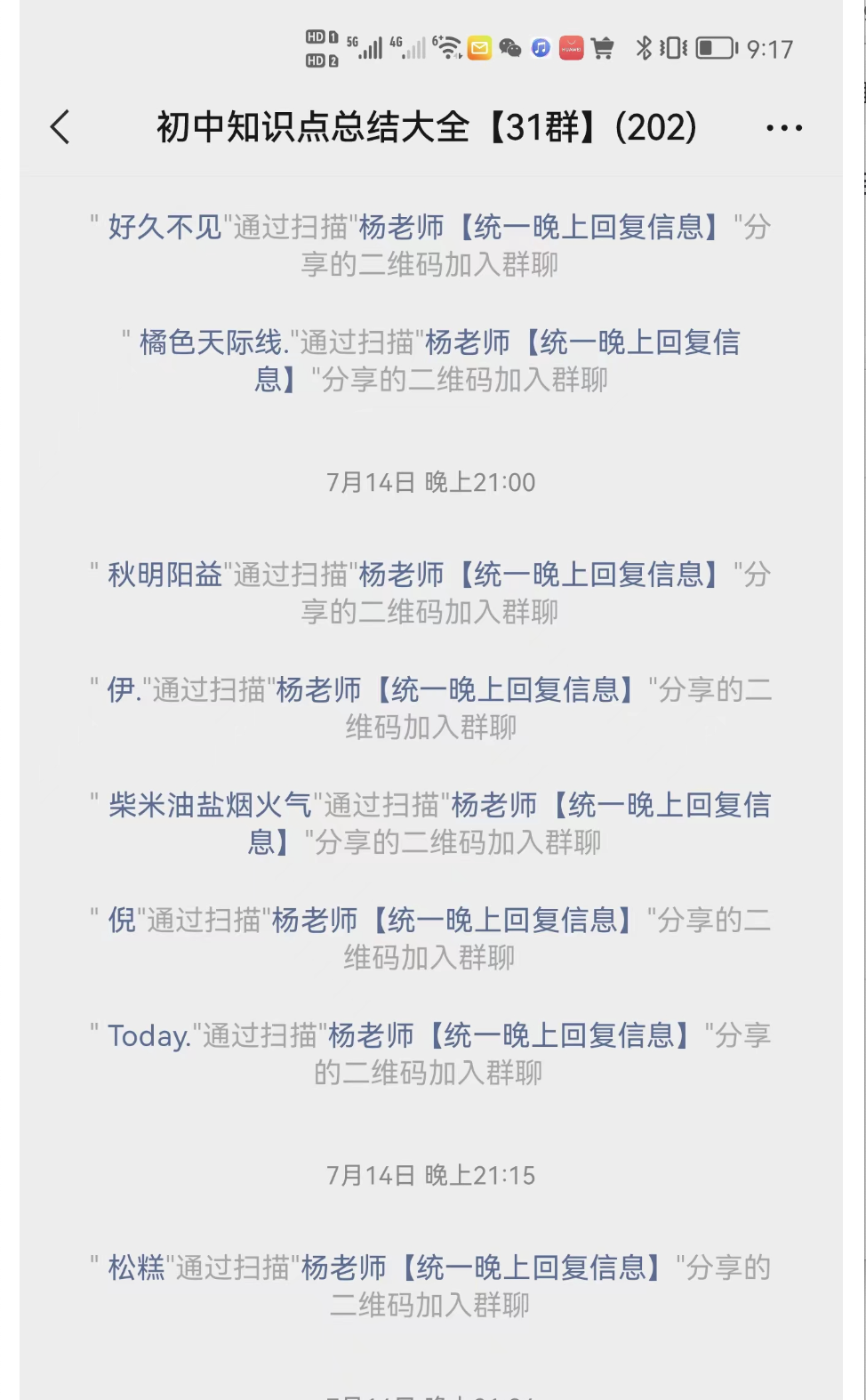Image resolution: width=866 pixels, height=1400 pixels.
Task: Tap the name 秋明阳益
Action: click(x=164, y=575)
